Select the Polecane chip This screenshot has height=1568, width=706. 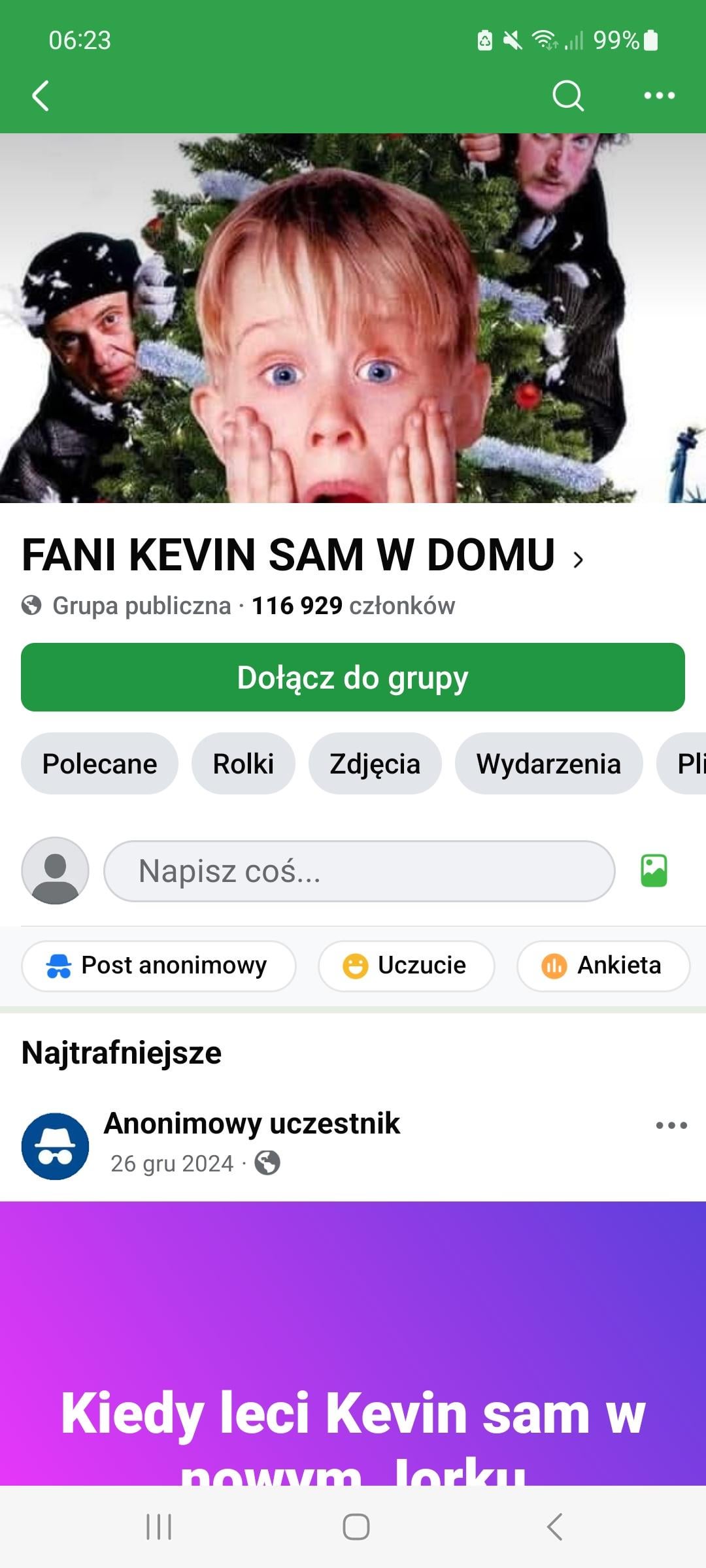tap(99, 764)
